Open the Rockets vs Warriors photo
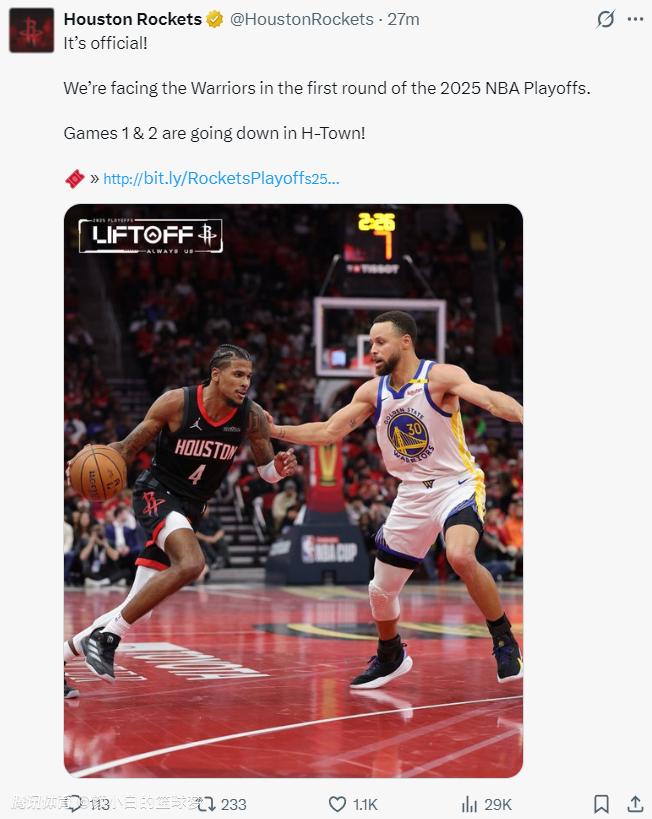The image size is (652, 819). [x=293, y=490]
